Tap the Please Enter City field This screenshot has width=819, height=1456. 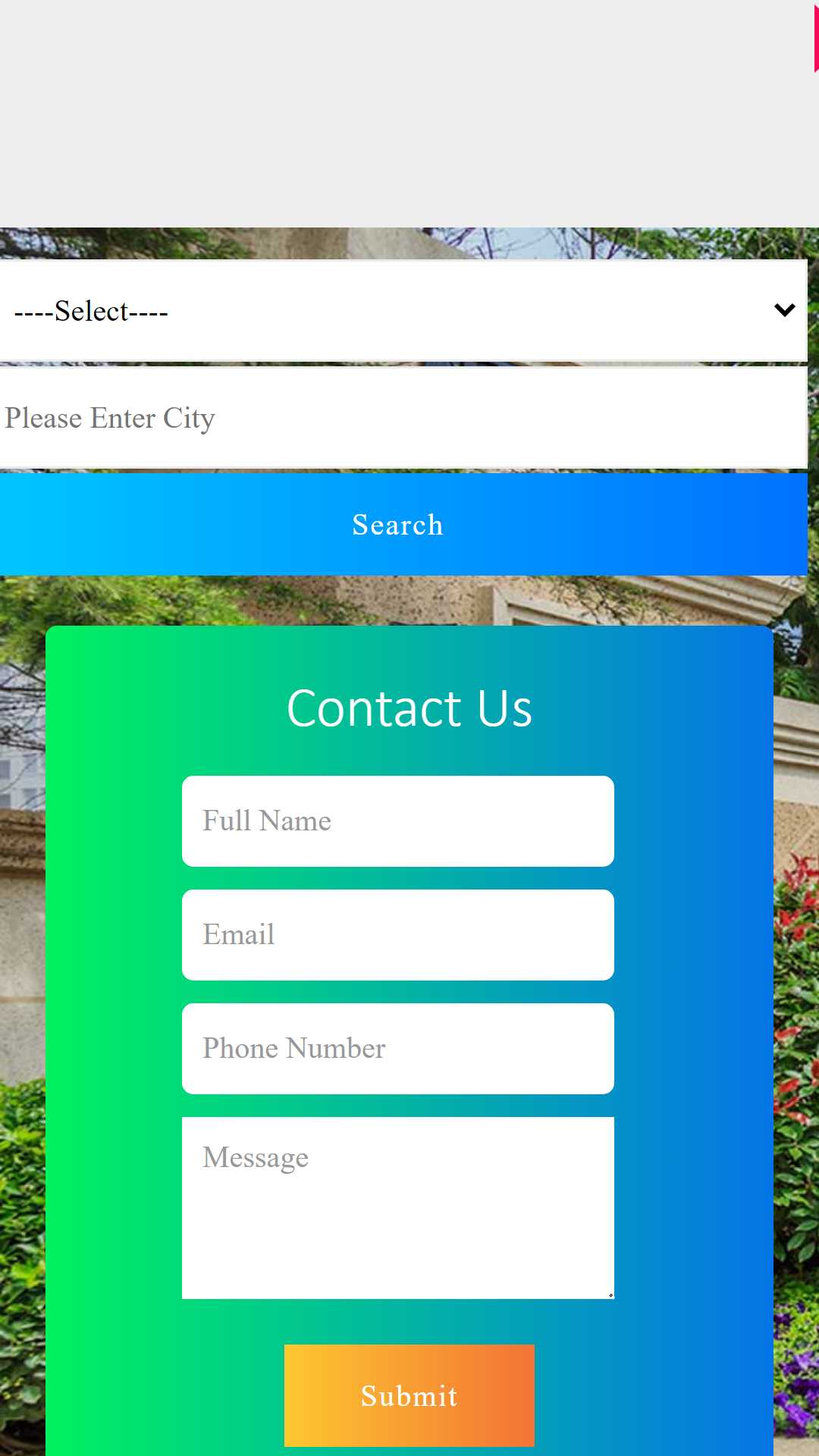(402, 418)
